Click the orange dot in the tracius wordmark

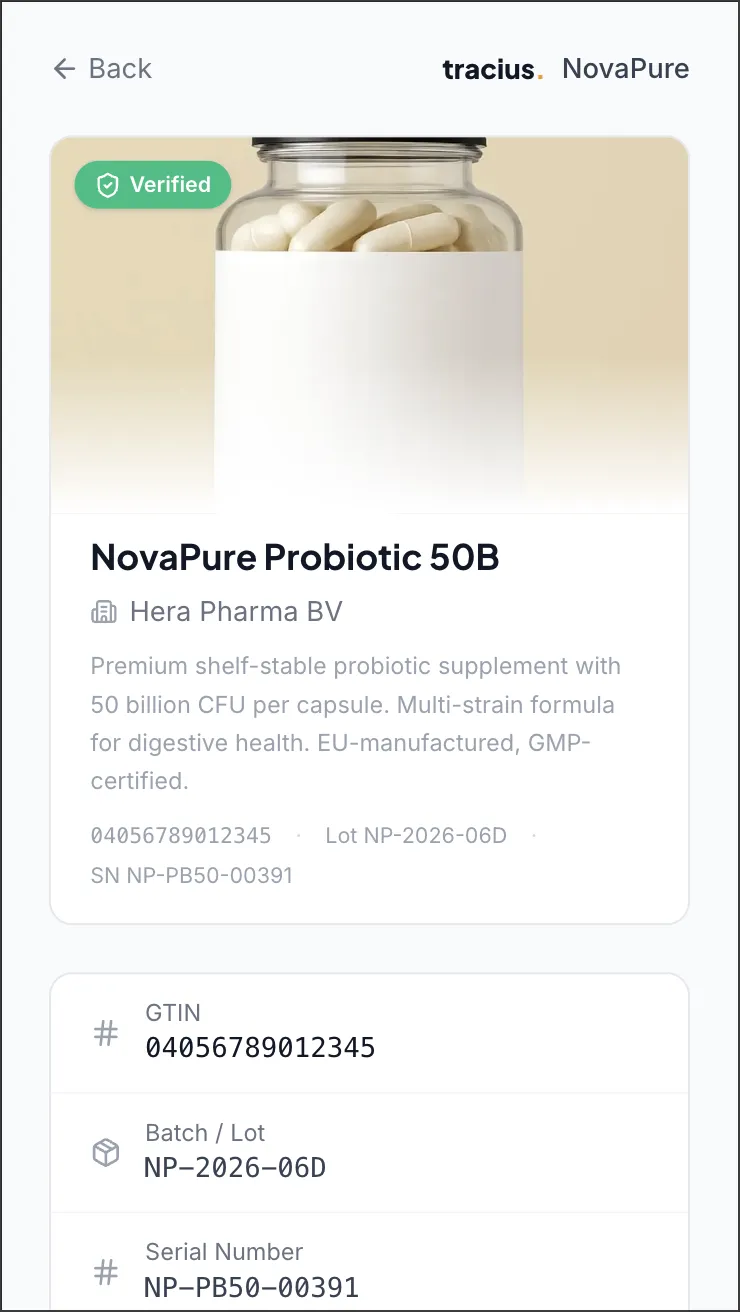coord(540,75)
